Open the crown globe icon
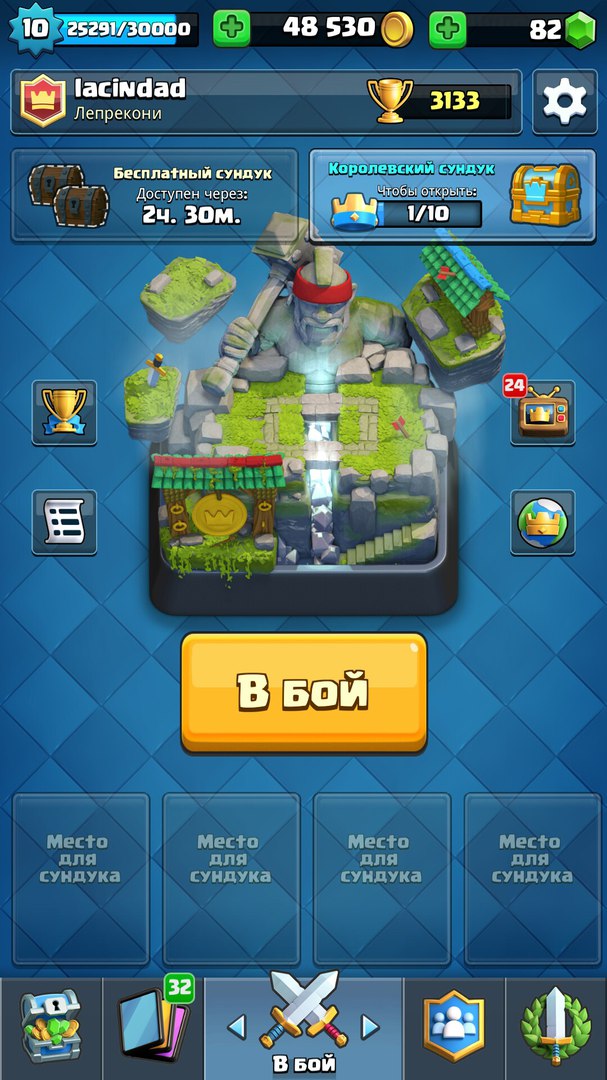 pyautogui.click(x=543, y=521)
